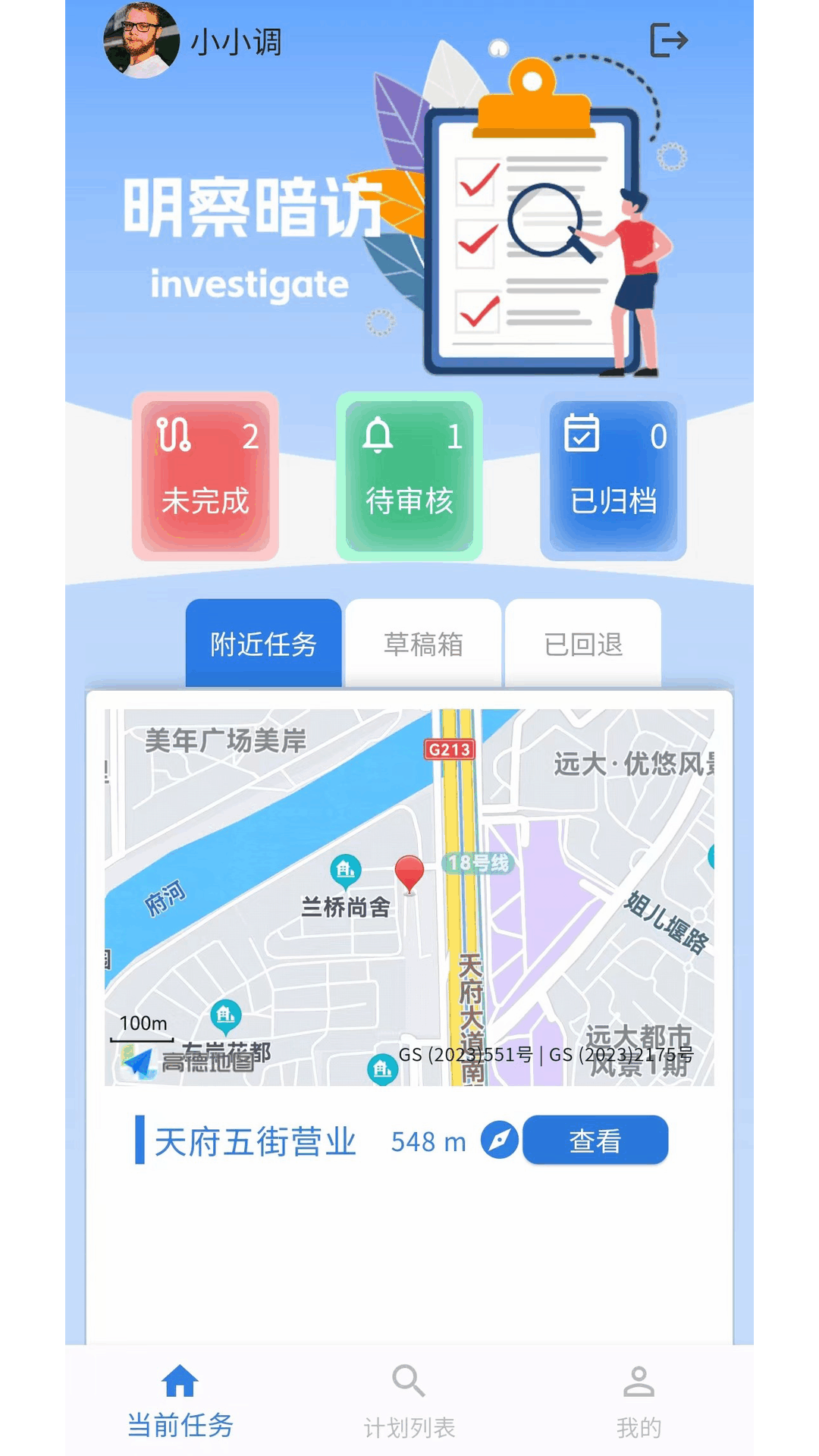Tap the navigation compass icon next to 548 m
Viewport: 819px width, 1456px height.
[500, 1140]
